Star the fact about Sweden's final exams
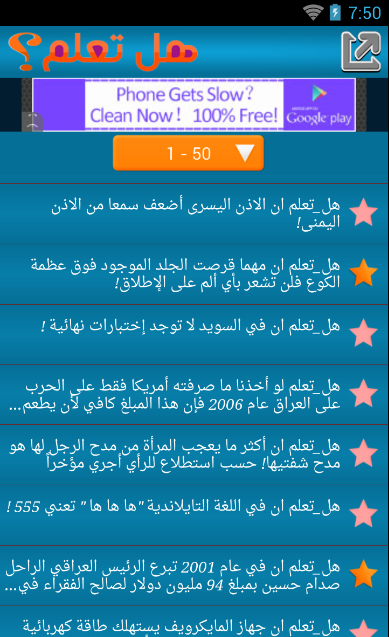This screenshot has height=637, width=389. [x=363, y=333]
